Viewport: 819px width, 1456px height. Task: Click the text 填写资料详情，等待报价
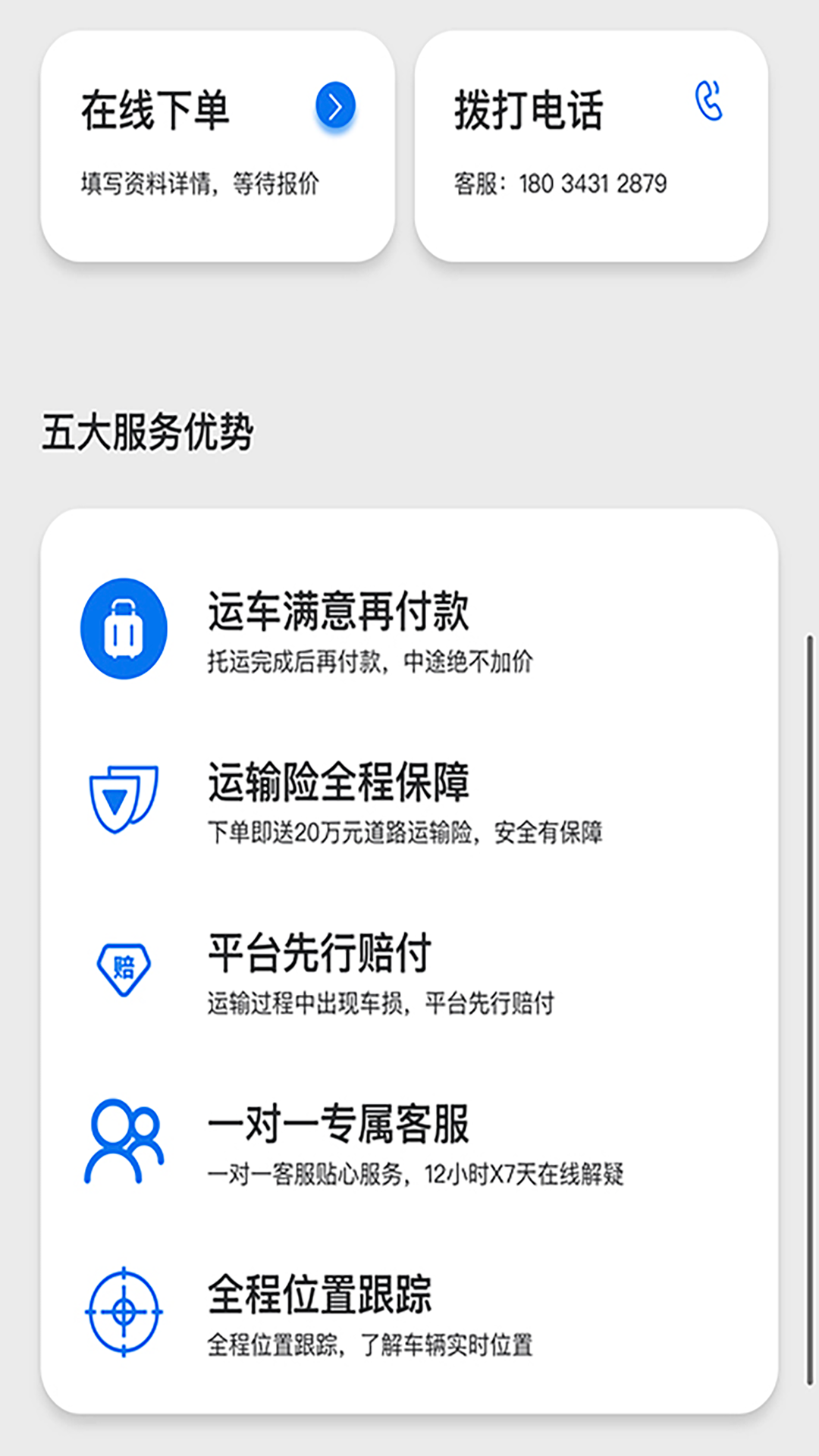201,182
